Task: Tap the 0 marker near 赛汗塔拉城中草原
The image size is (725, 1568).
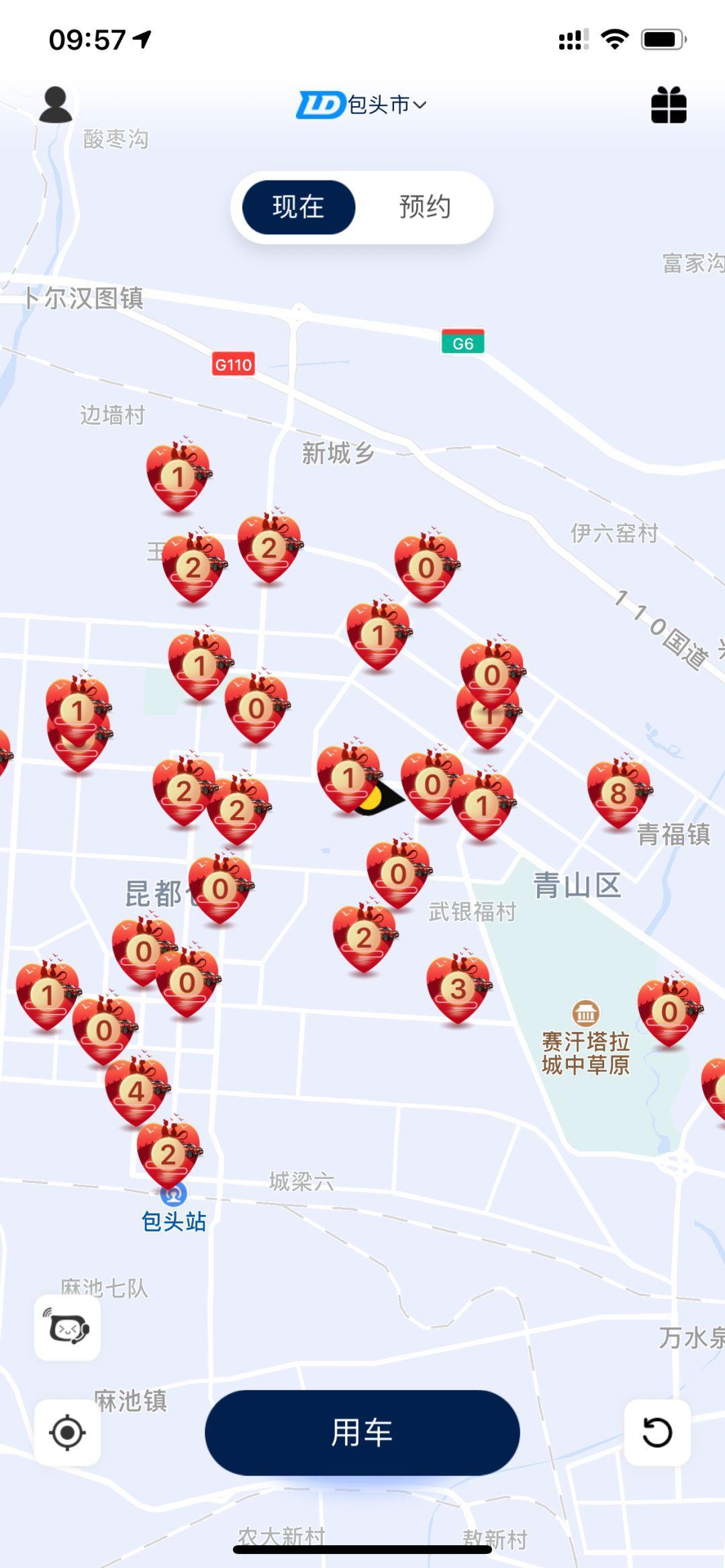Action: (669, 1012)
